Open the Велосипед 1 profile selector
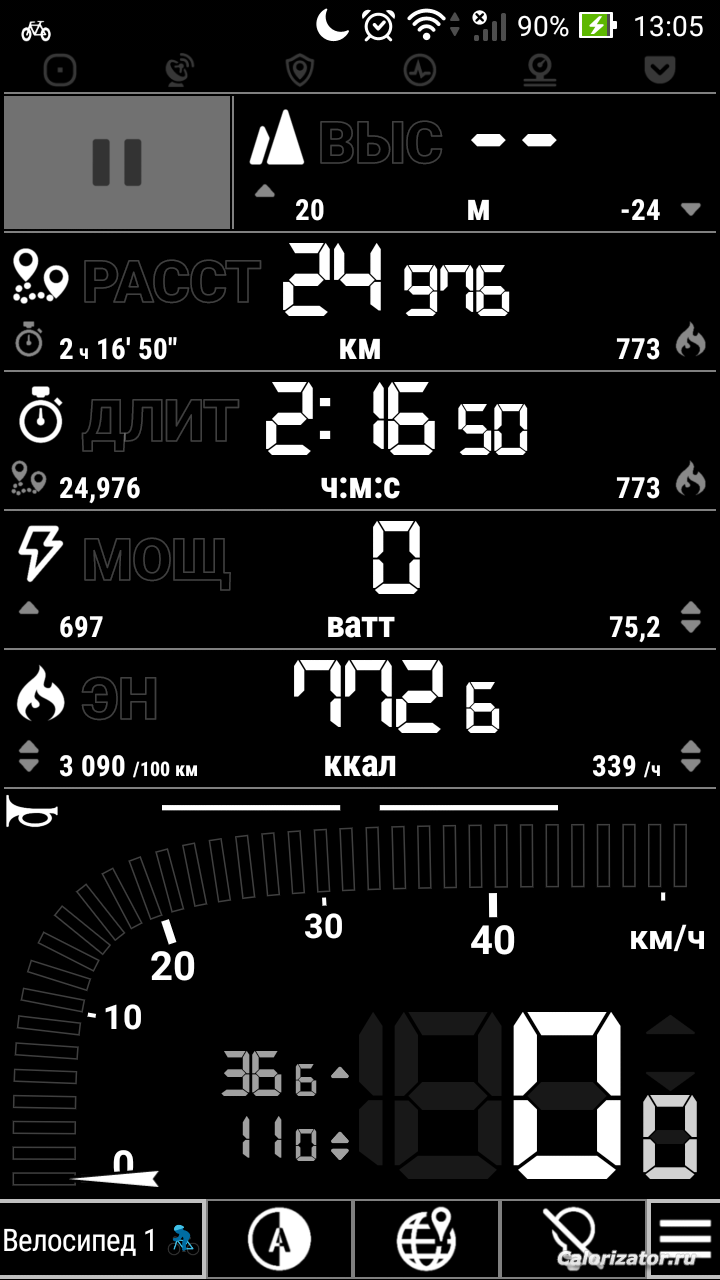720x1280 pixels. pyautogui.click(x=102, y=1240)
